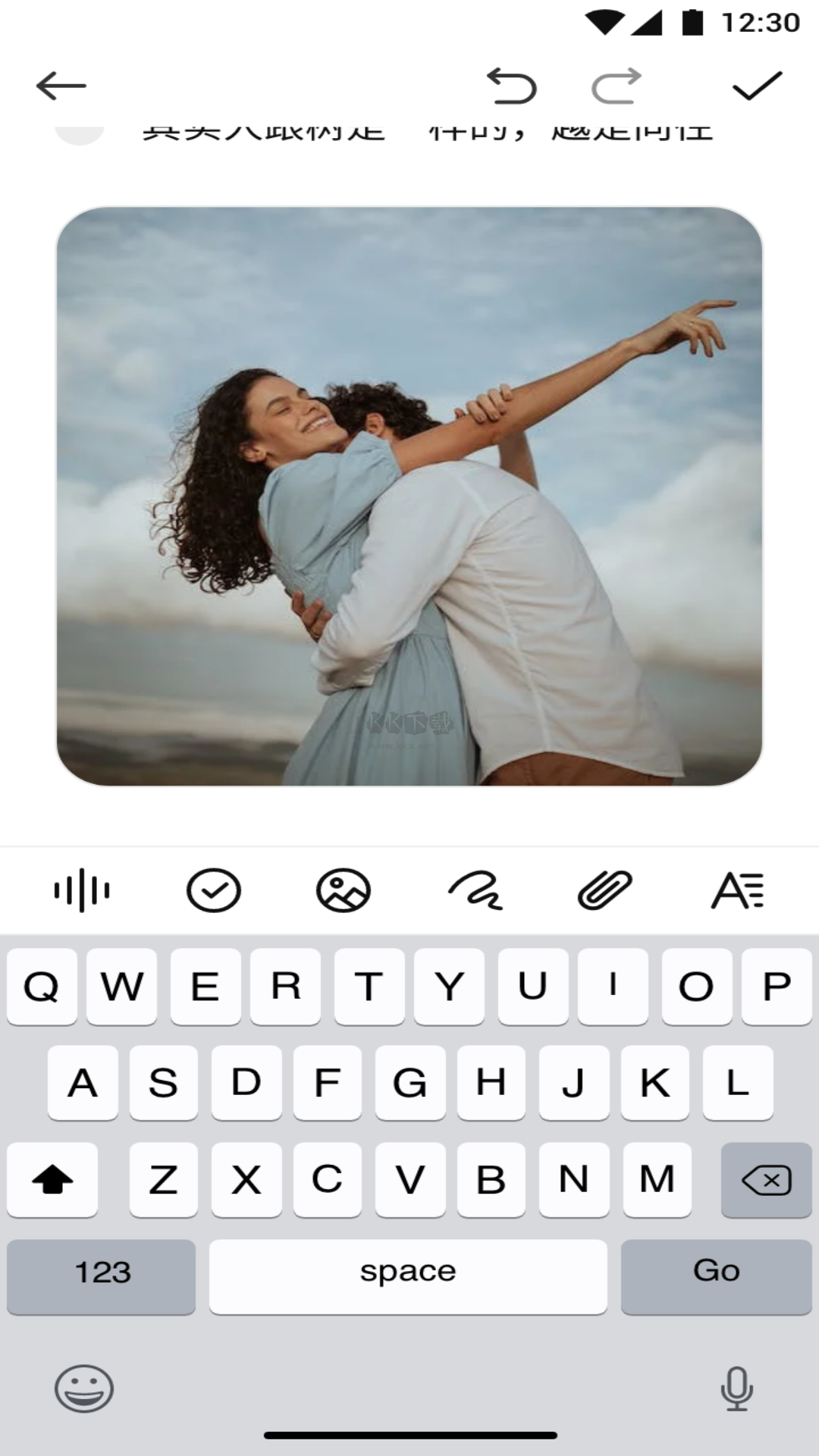
Task: Open the handwriting doodle tool
Action: tap(475, 890)
